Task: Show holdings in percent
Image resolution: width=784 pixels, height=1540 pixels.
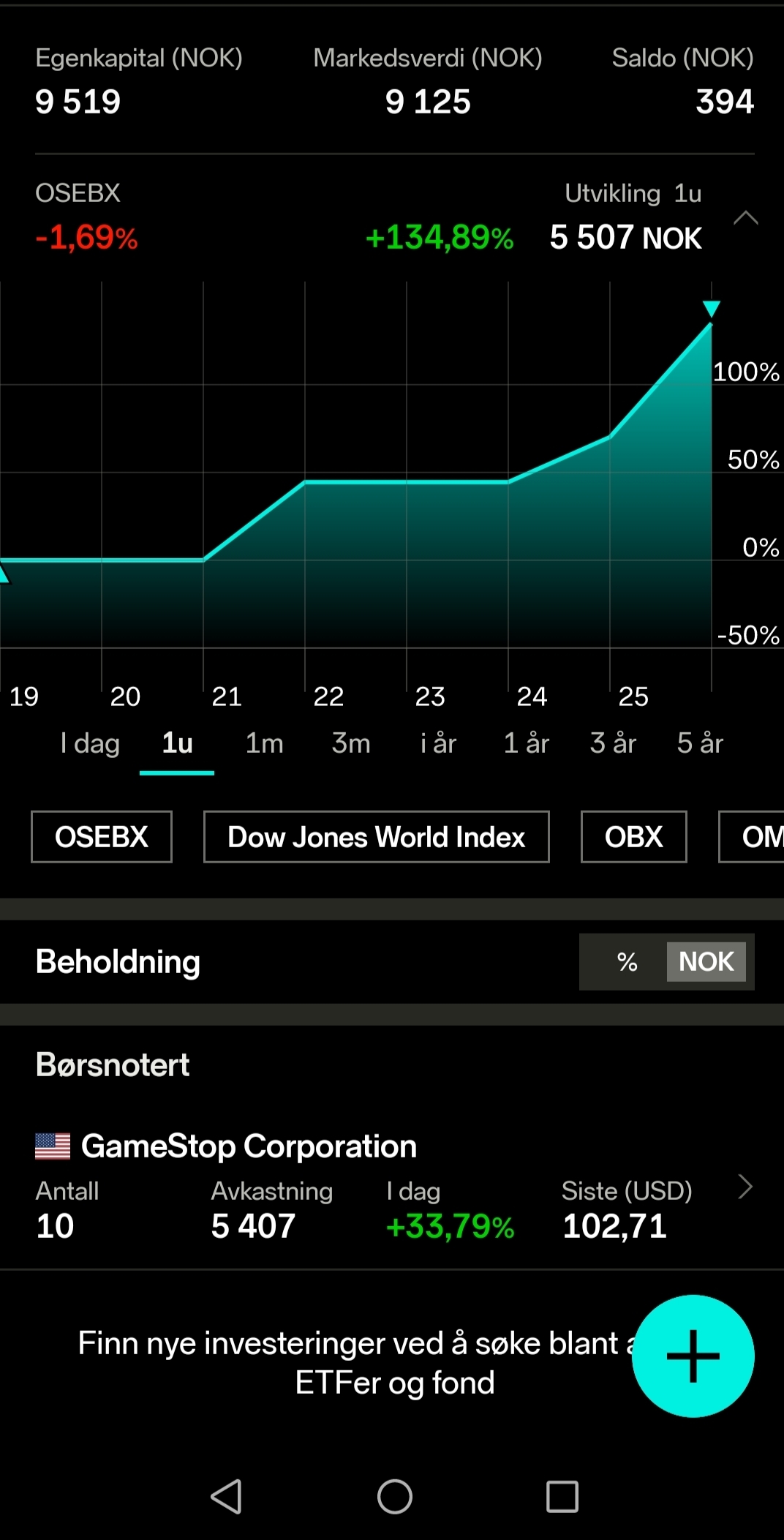Action: 627,961
